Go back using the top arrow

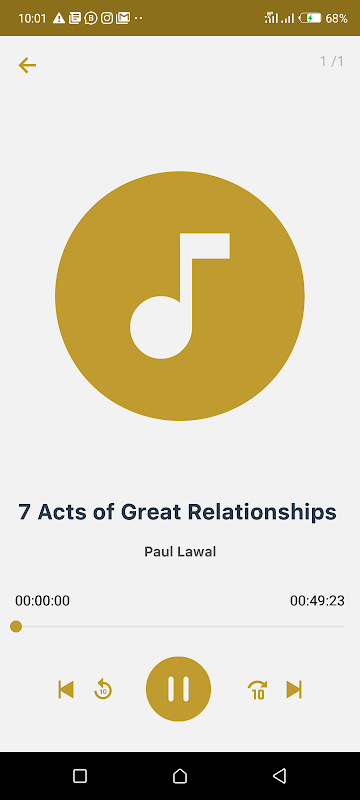pyautogui.click(x=27, y=65)
